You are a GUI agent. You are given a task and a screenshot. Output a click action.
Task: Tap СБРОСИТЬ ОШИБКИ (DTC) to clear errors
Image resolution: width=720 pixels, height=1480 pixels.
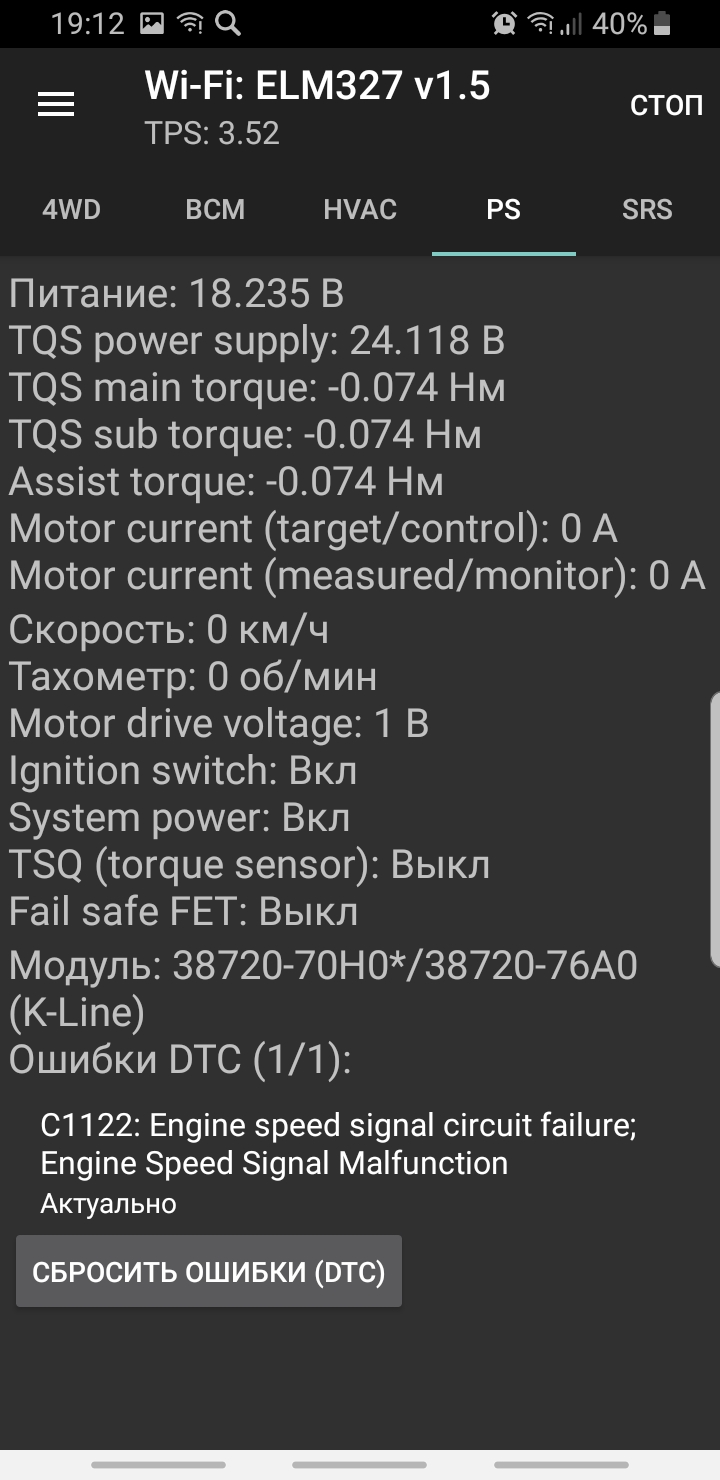(209, 1272)
